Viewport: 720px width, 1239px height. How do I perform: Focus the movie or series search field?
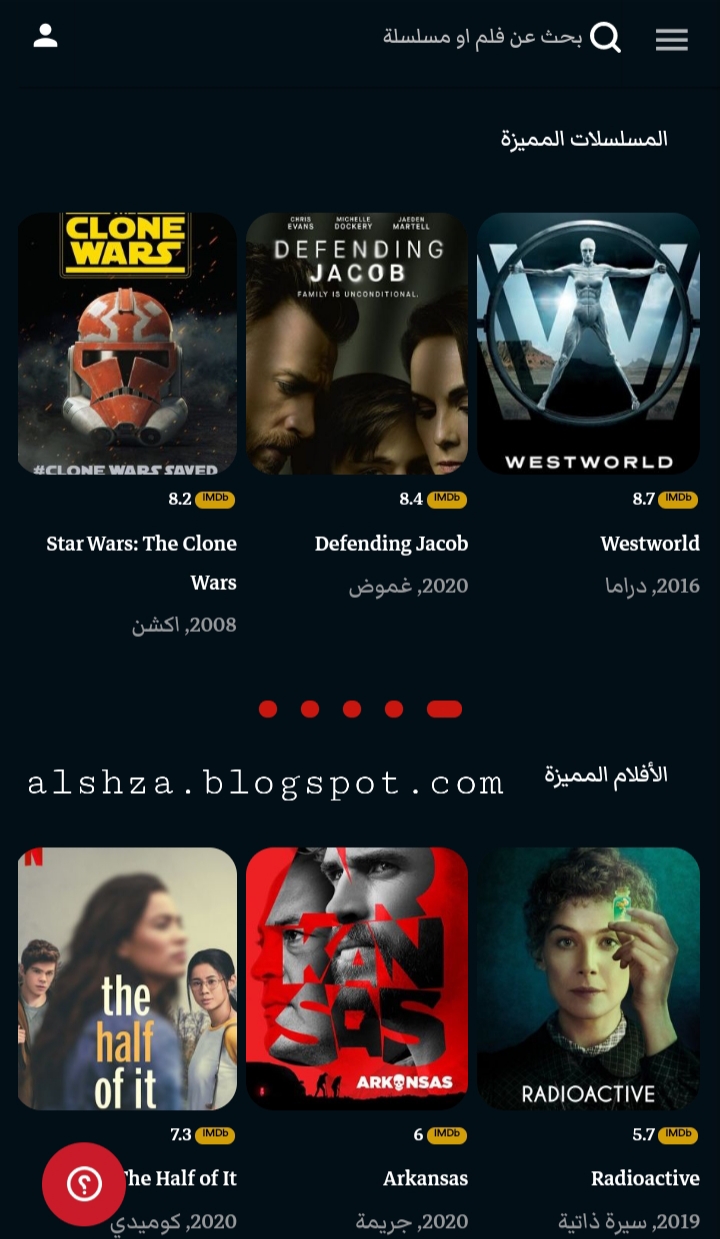pyautogui.click(x=482, y=38)
